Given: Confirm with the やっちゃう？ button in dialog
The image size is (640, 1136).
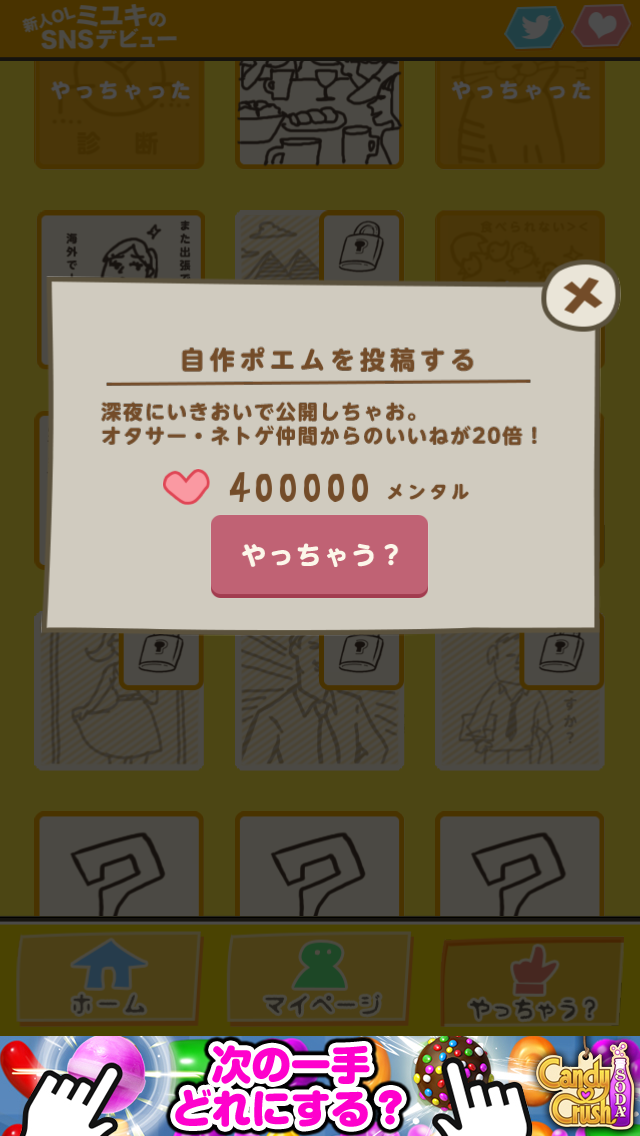Looking at the screenshot, I should [x=319, y=556].
